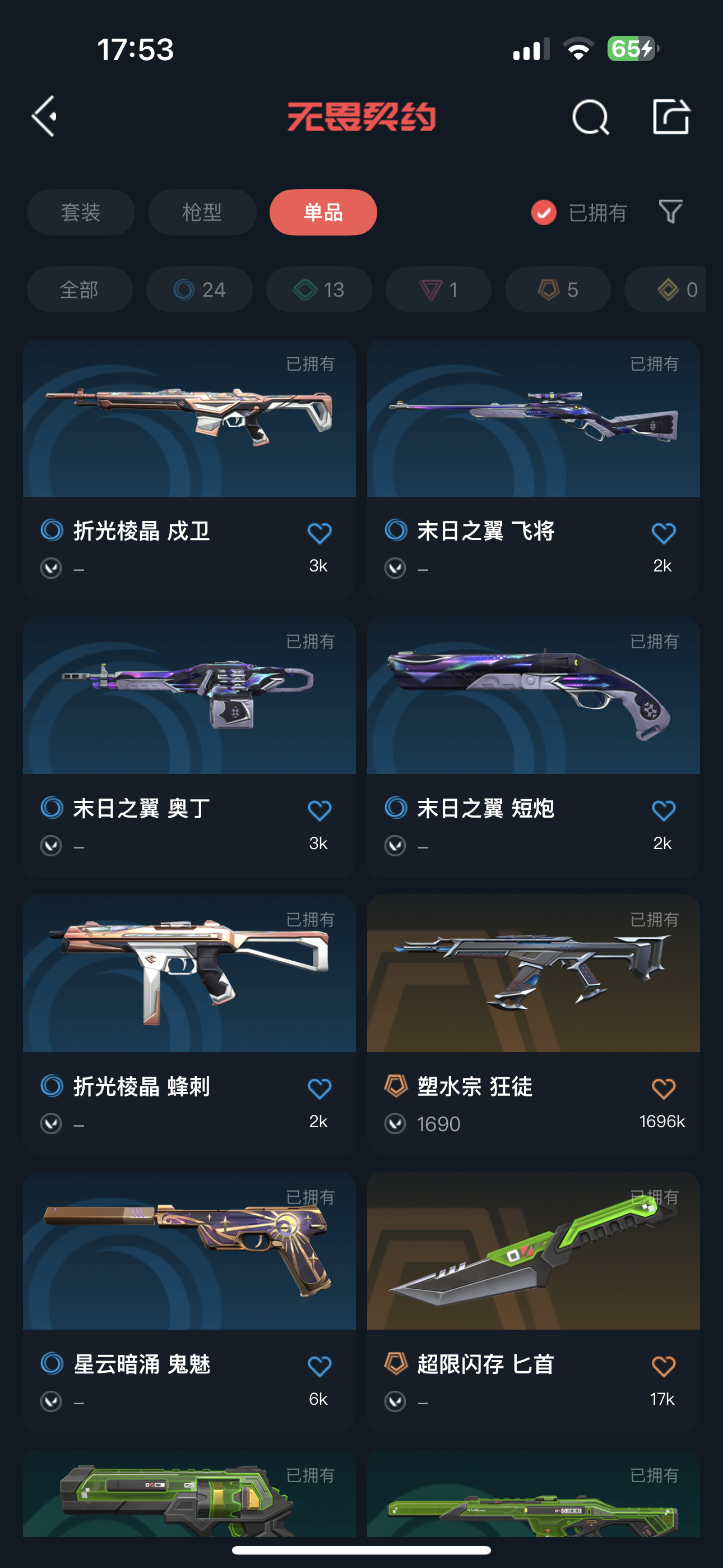The image size is (723, 1568).
Task: Like the 末日之翼 短炮 skin
Action: pyautogui.click(x=662, y=811)
